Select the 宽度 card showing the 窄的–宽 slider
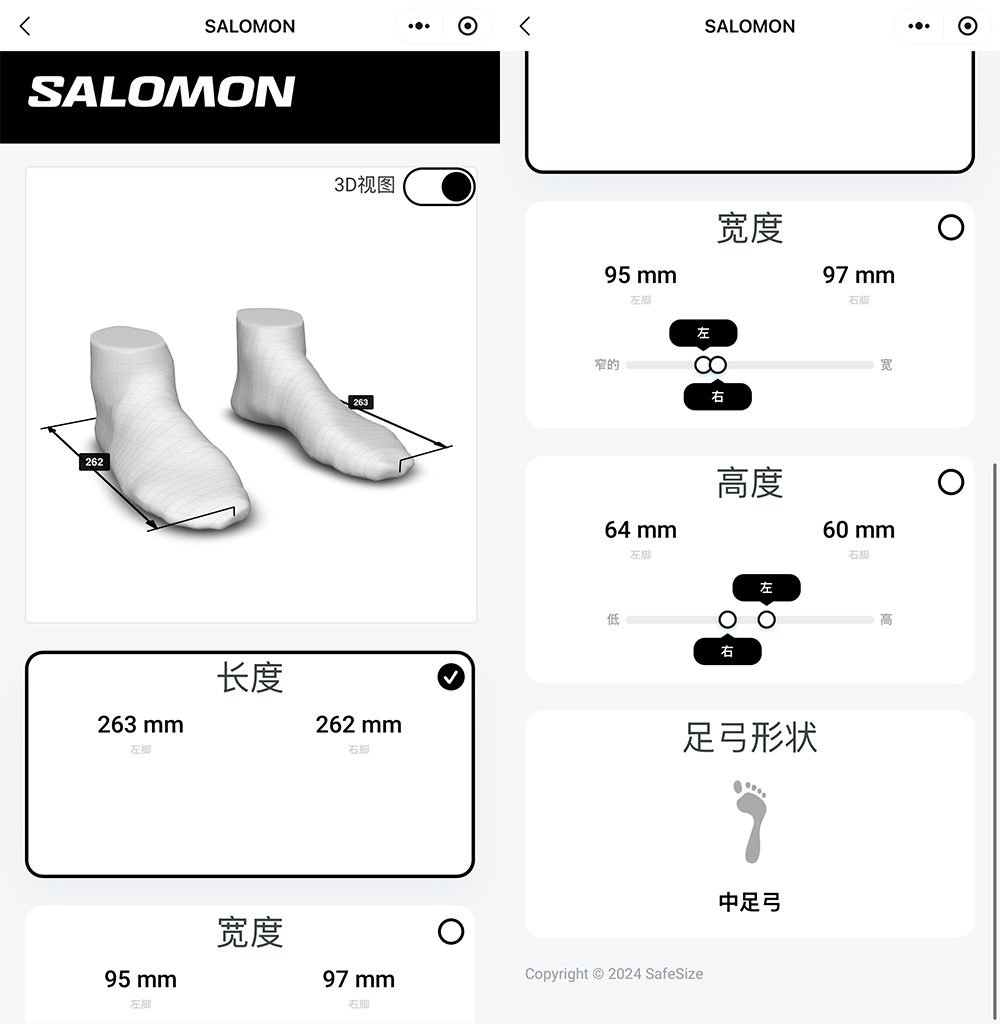This screenshot has height=1024, width=1000. pyautogui.click(x=950, y=228)
